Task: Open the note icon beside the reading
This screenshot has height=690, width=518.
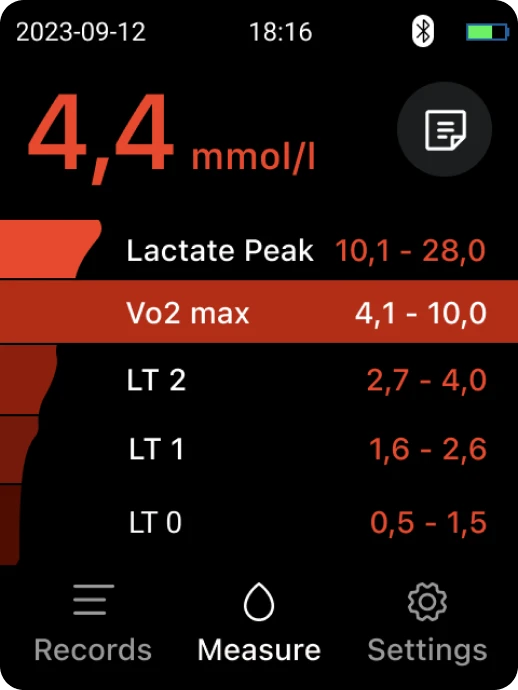Action: [444, 129]
